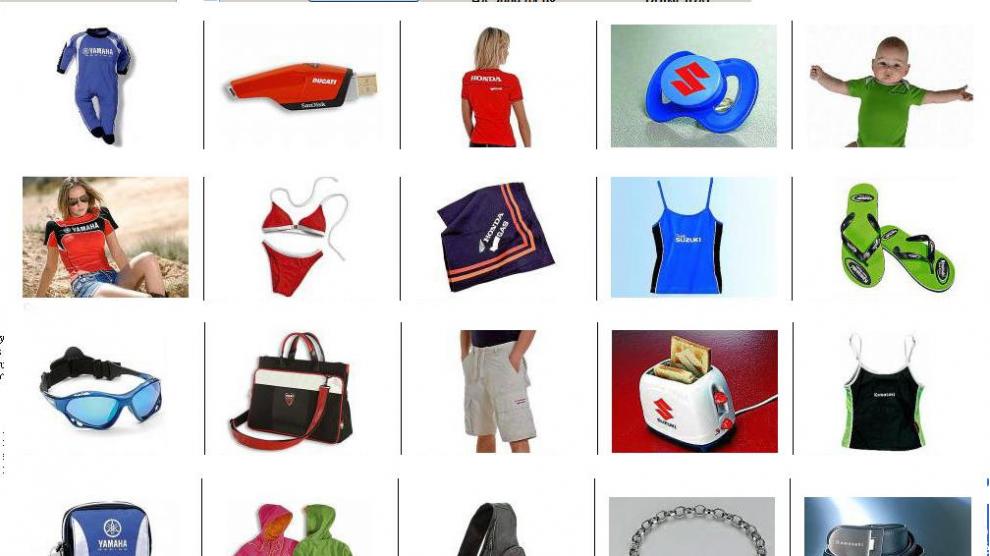
Task: Open the beige cargo shorts product
Action: 499,388
